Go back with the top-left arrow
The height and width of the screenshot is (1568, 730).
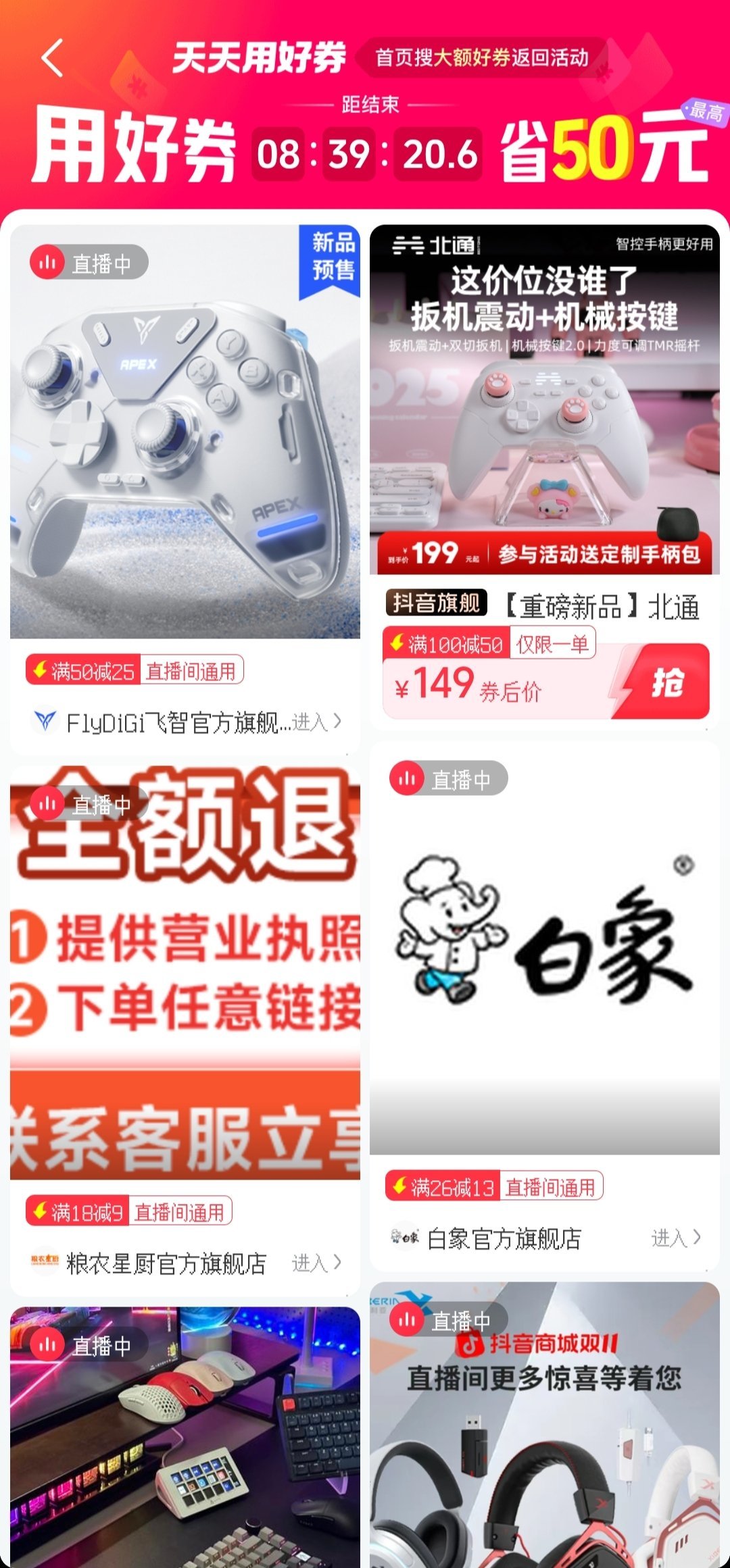53,57
